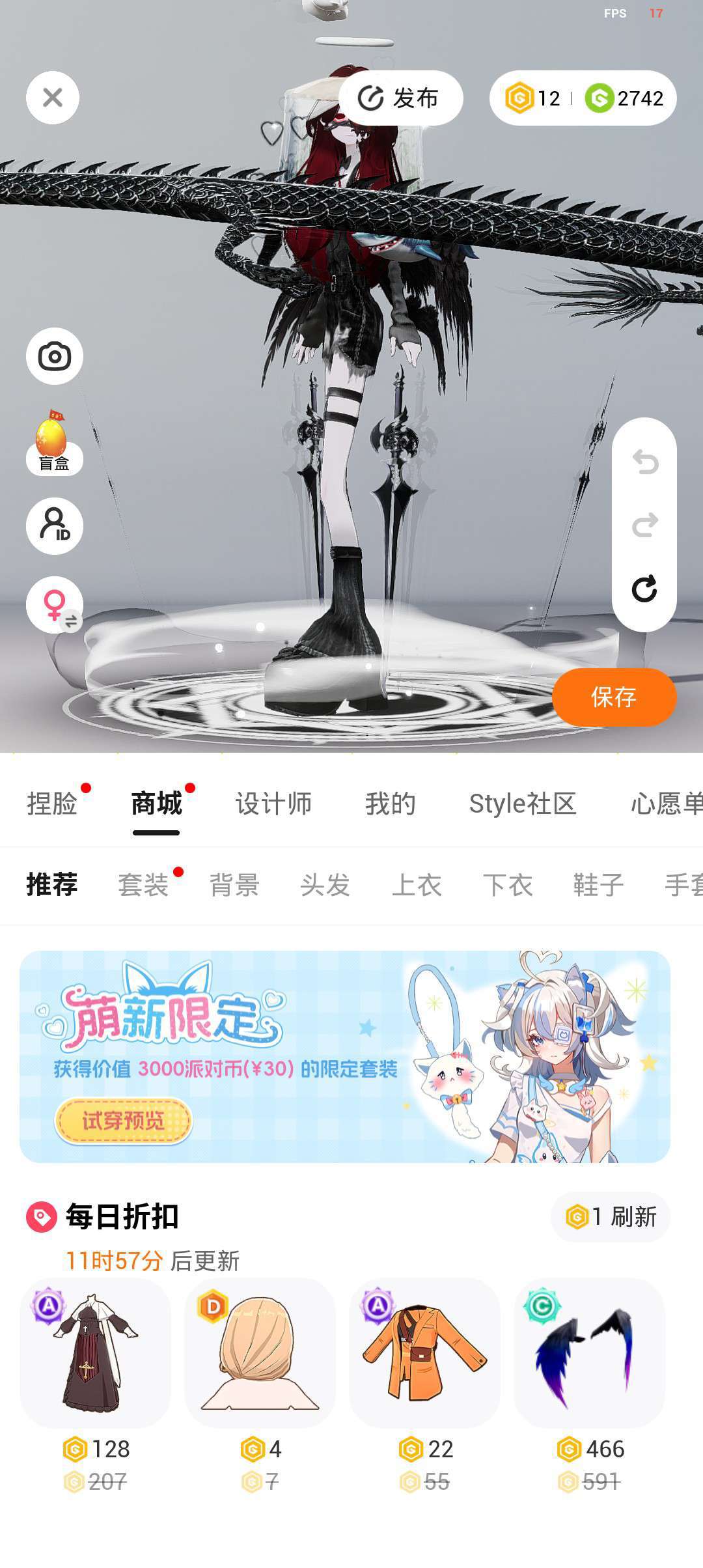703x1568 pixels.
Task: Switch to the 设计师 tab
Action: click(x=273, y=804)
